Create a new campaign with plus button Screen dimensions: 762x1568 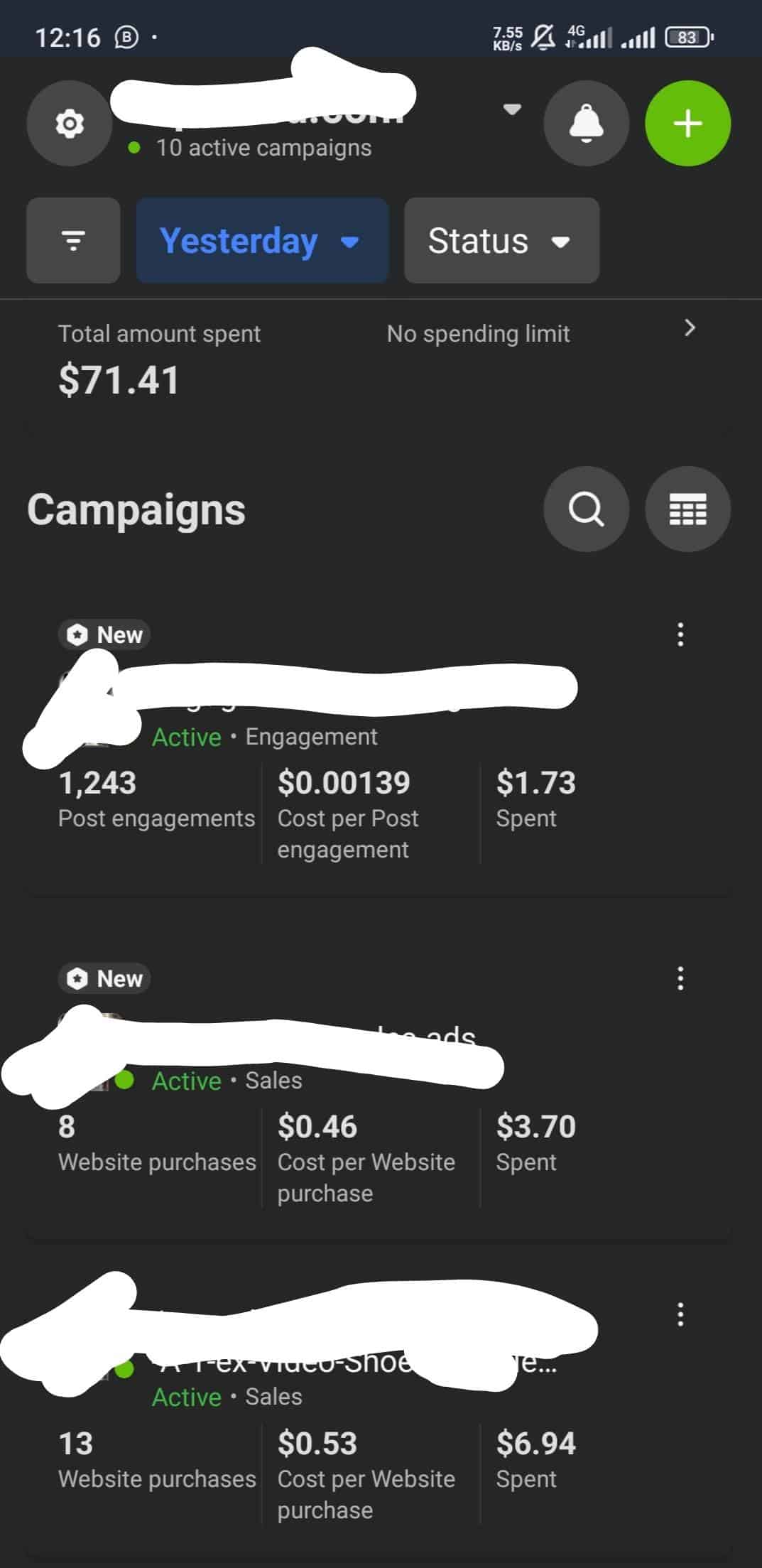point(687,124)
